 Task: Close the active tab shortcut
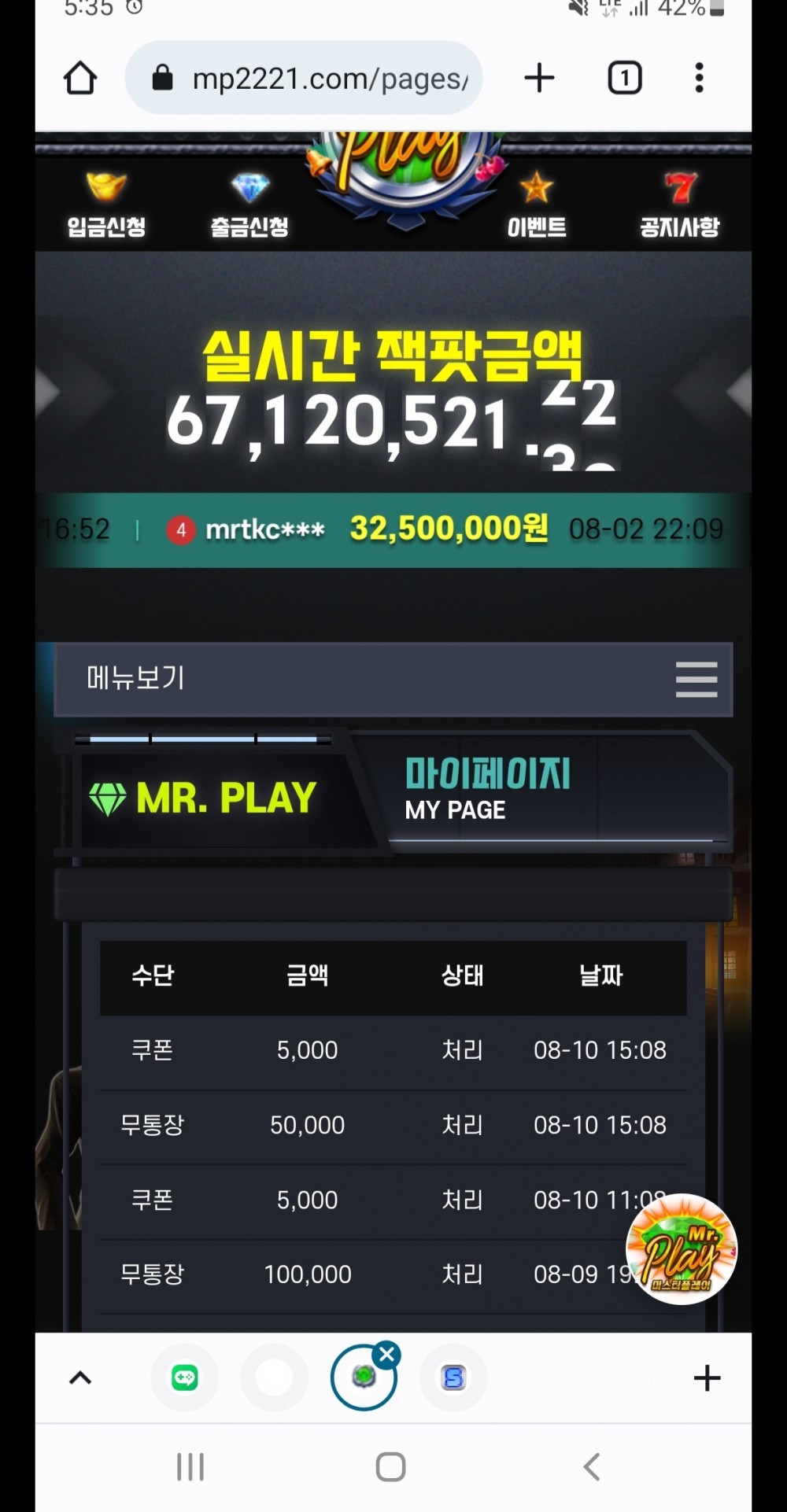[386, 1354]
